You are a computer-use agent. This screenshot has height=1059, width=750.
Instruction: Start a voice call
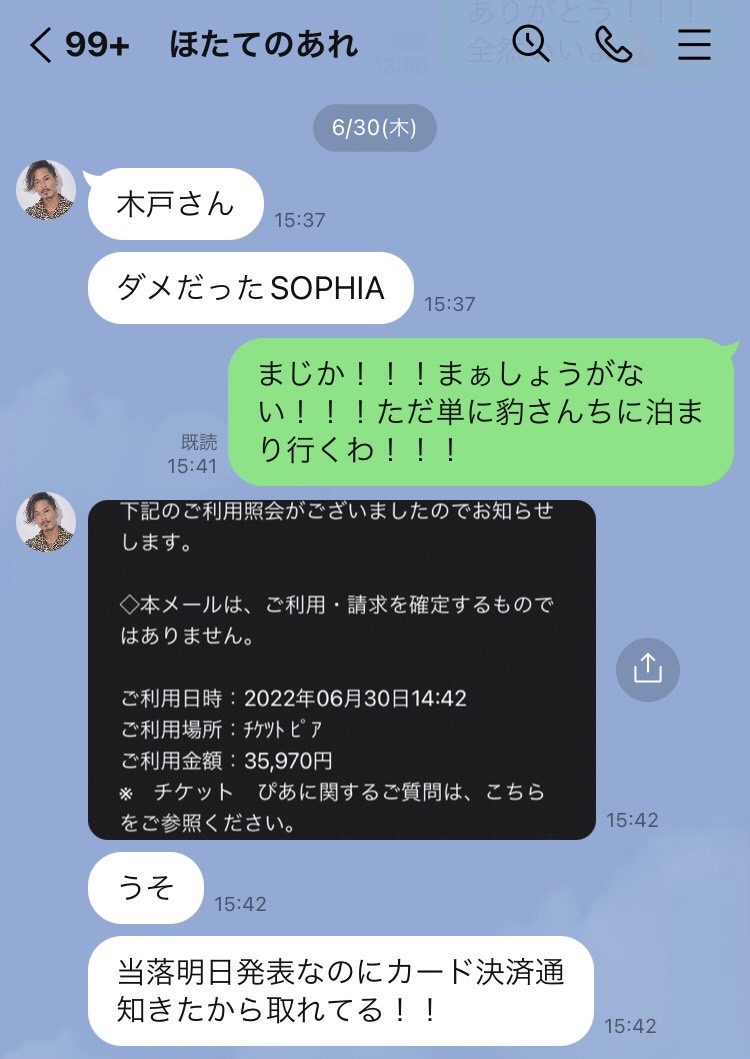click(x=613, y=44)
